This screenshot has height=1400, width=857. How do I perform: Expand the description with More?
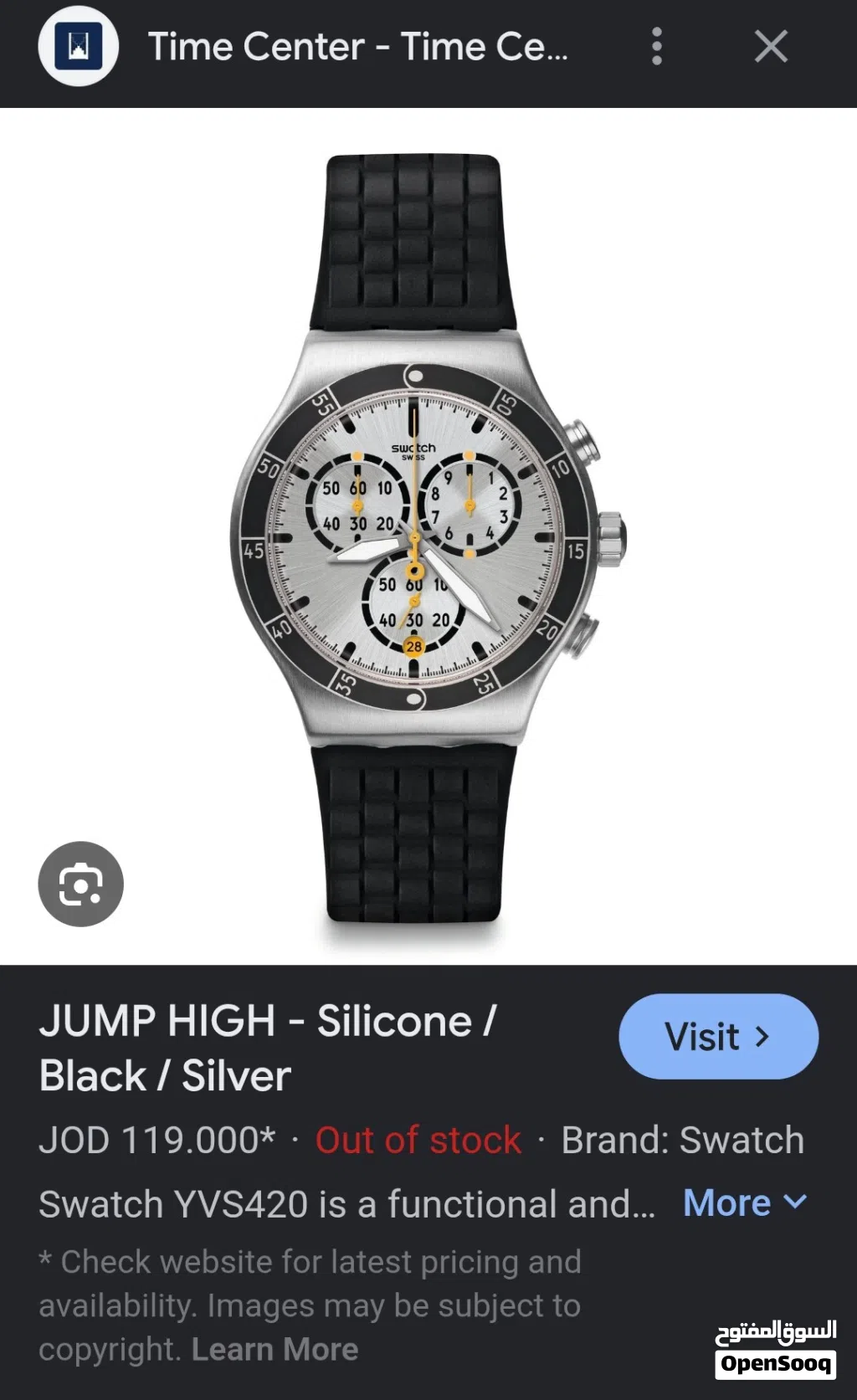[x=745, y=1203]
